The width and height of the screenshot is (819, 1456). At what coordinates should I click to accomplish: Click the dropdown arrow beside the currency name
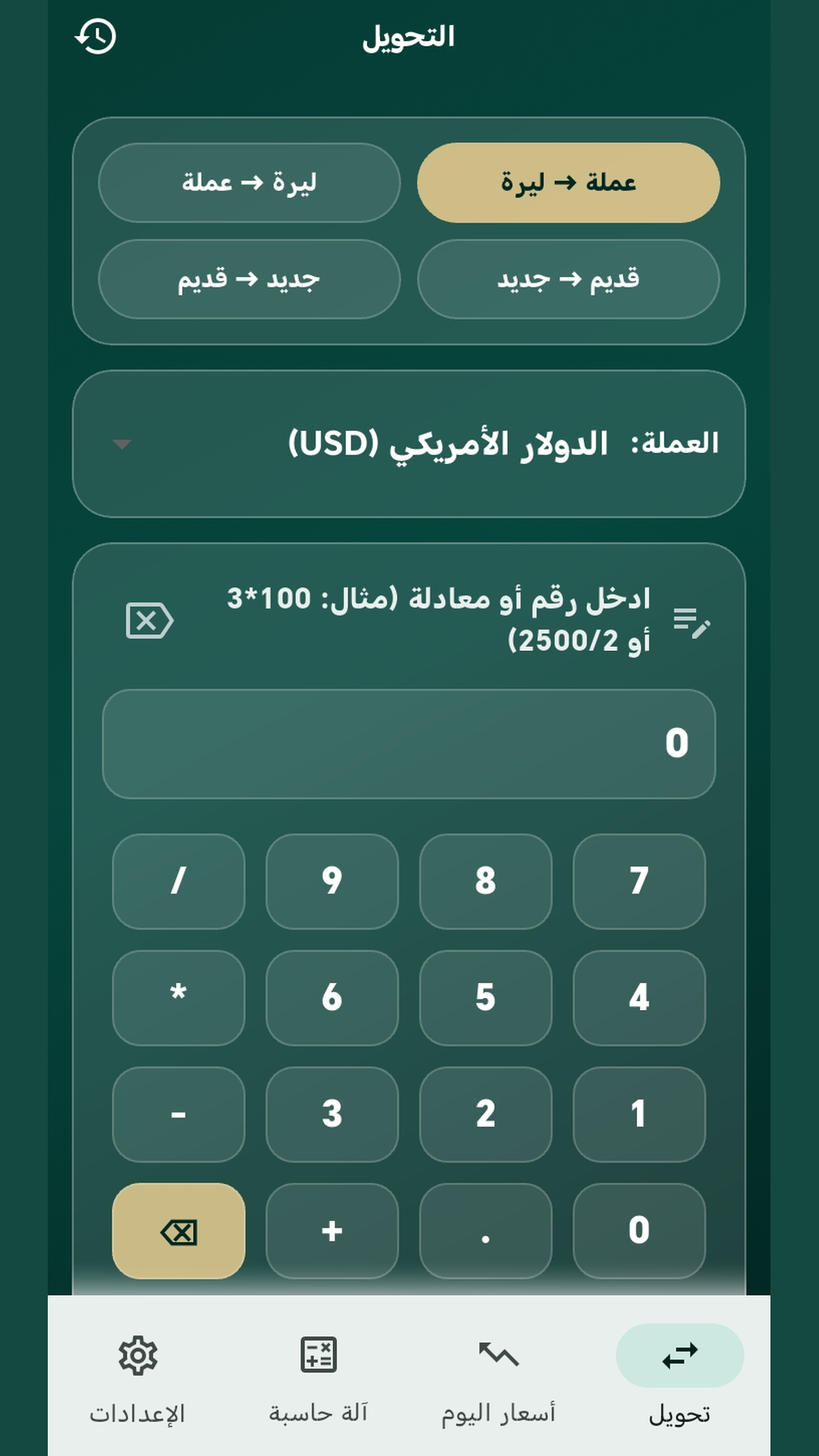click(x=121, y=444)
